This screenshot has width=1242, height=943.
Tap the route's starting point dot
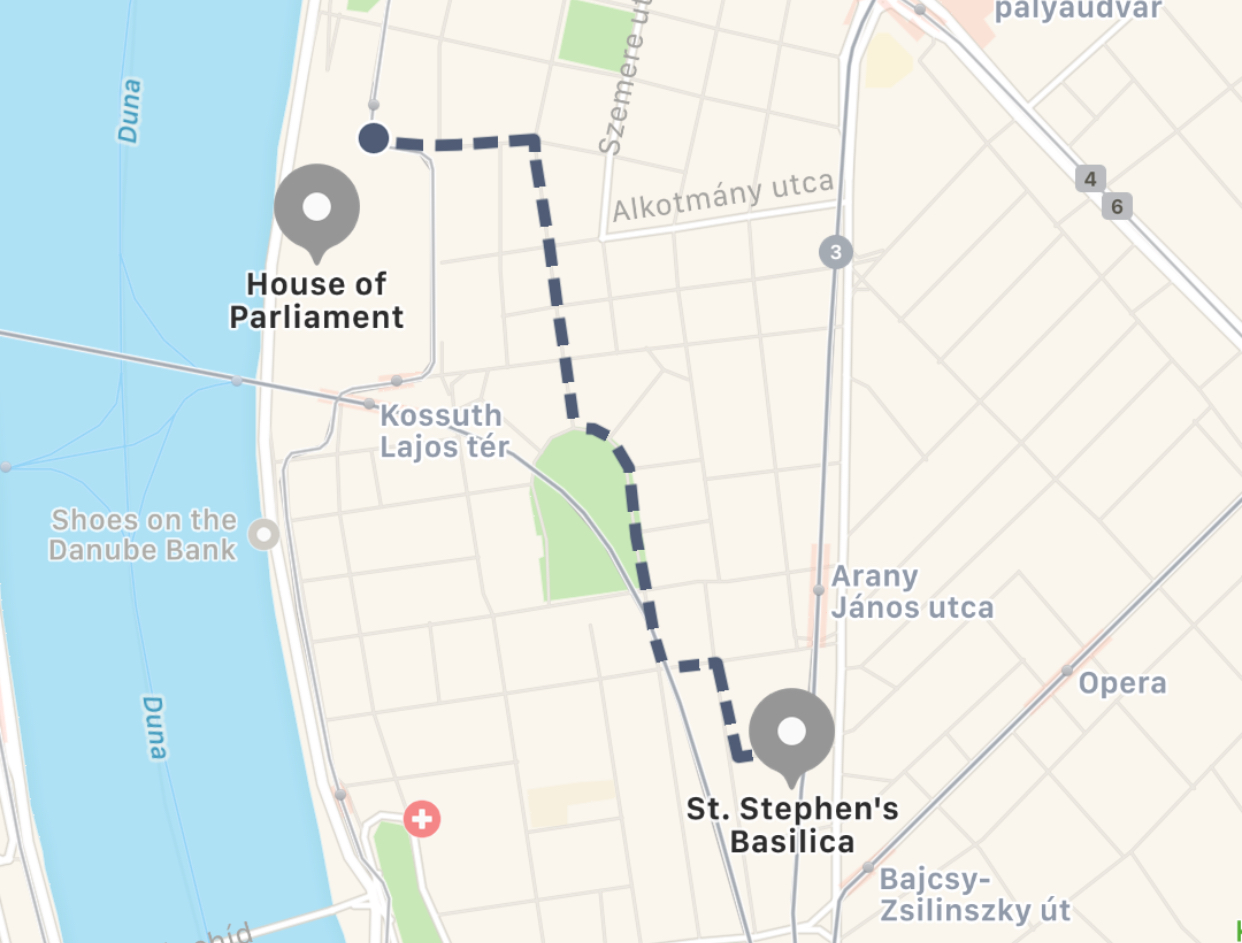pyautogui.click(x=373, y=138)
